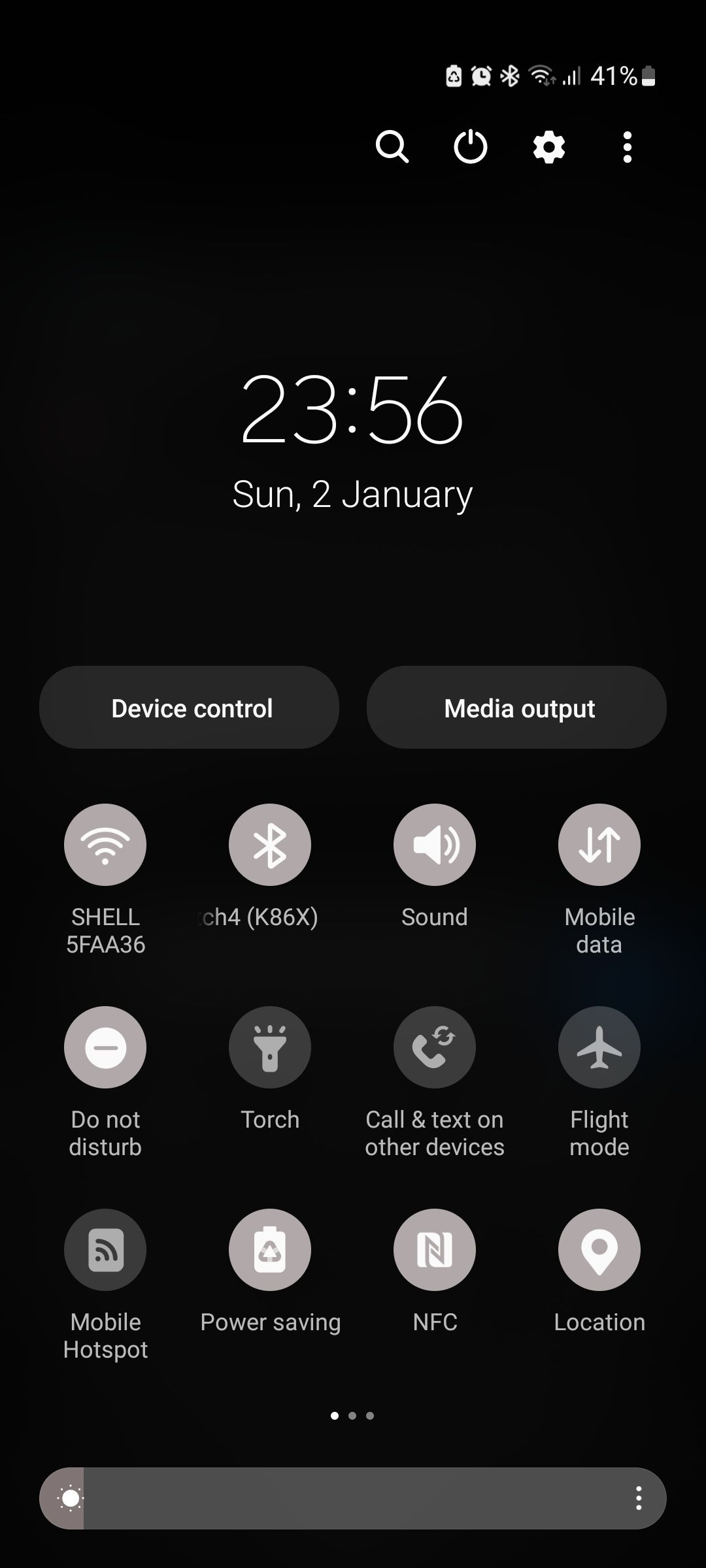This screenshot has height=1568, width=706.
Task: Tap the Location pin icon
Action: pos(599,1249)
